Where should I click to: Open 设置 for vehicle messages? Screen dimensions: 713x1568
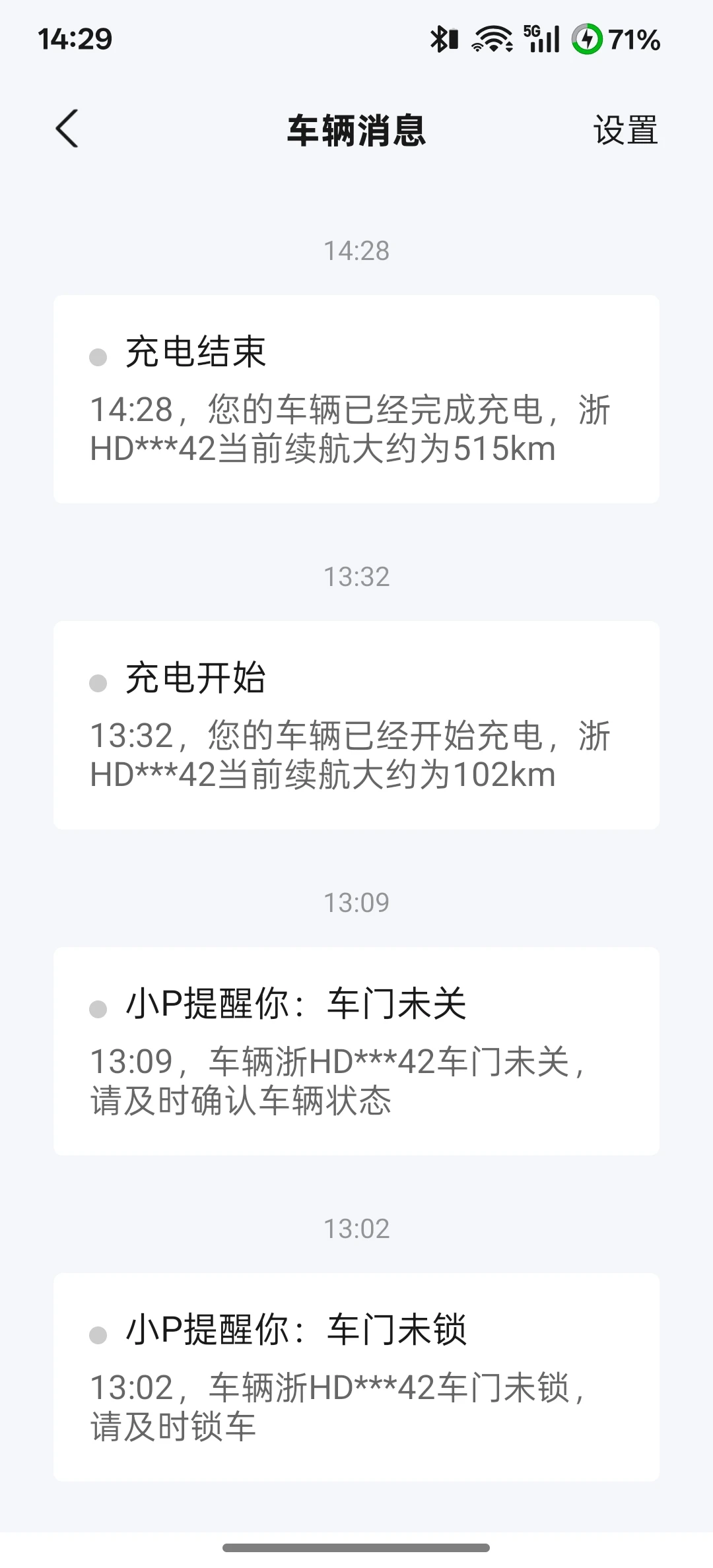(625, 130)
